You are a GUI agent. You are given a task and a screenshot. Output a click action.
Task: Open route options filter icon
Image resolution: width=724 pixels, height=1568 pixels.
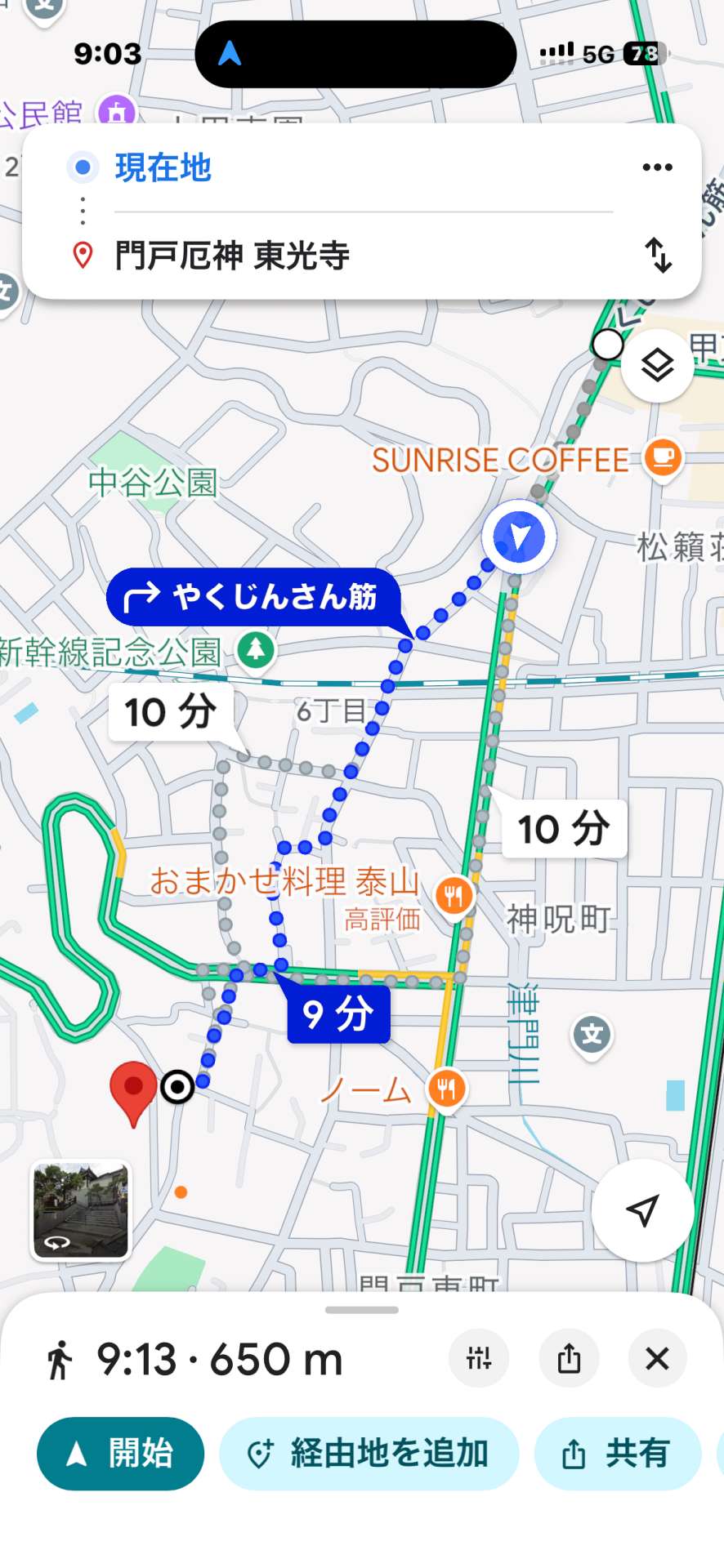tap(479, 1359)
